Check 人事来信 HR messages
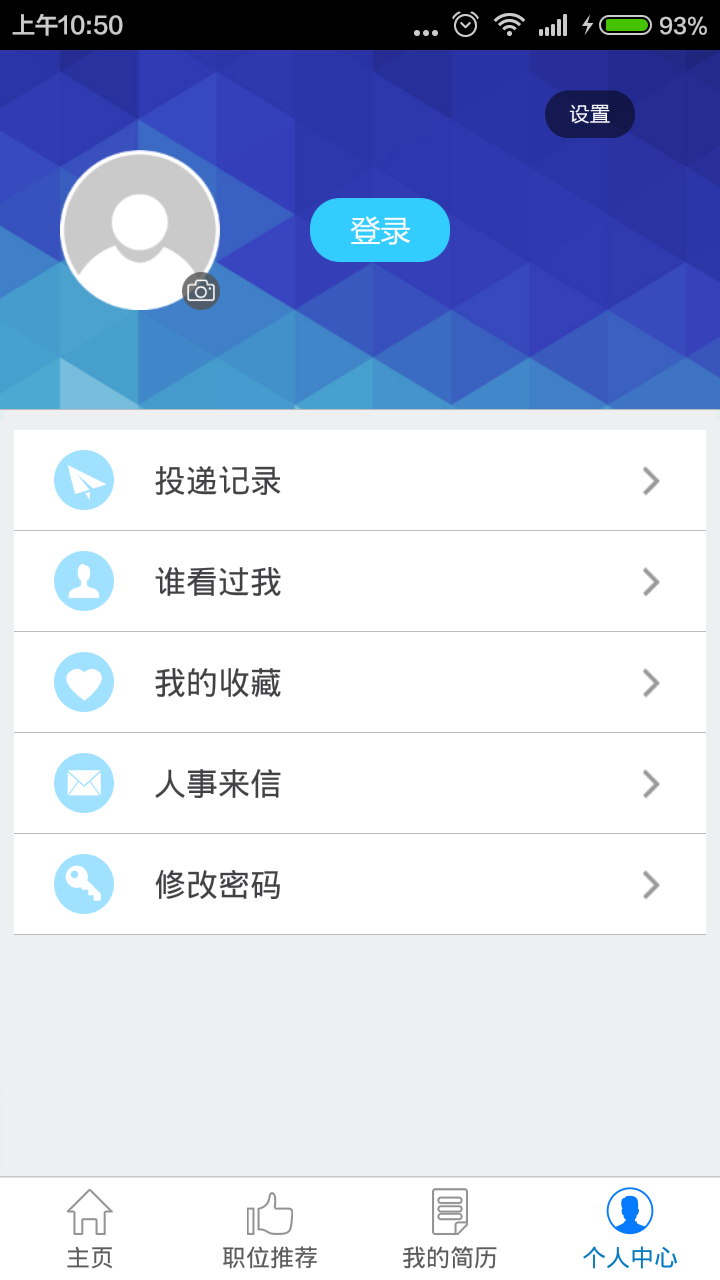Screen dimensions: 720x1280 360,784
